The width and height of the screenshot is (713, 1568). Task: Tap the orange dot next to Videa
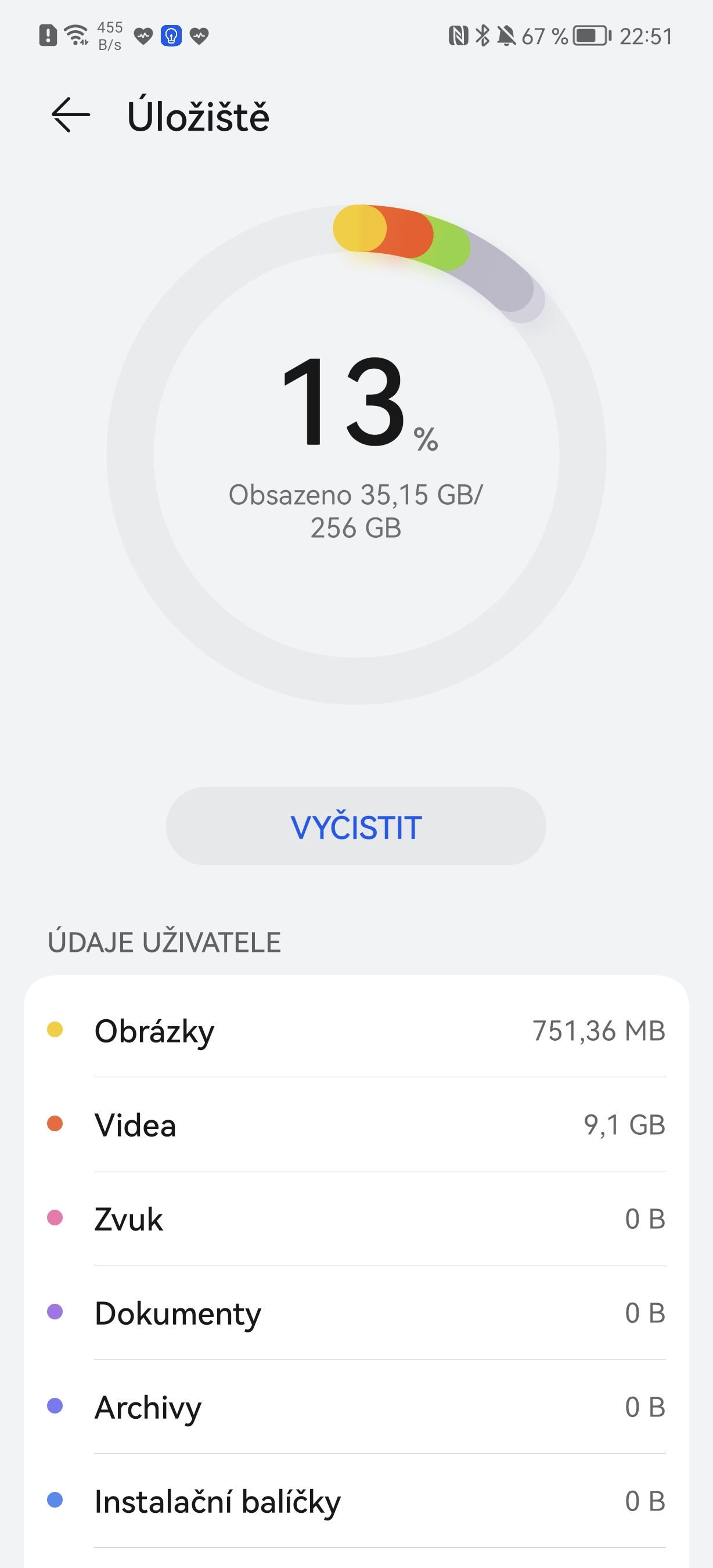tap(55, 1124)
